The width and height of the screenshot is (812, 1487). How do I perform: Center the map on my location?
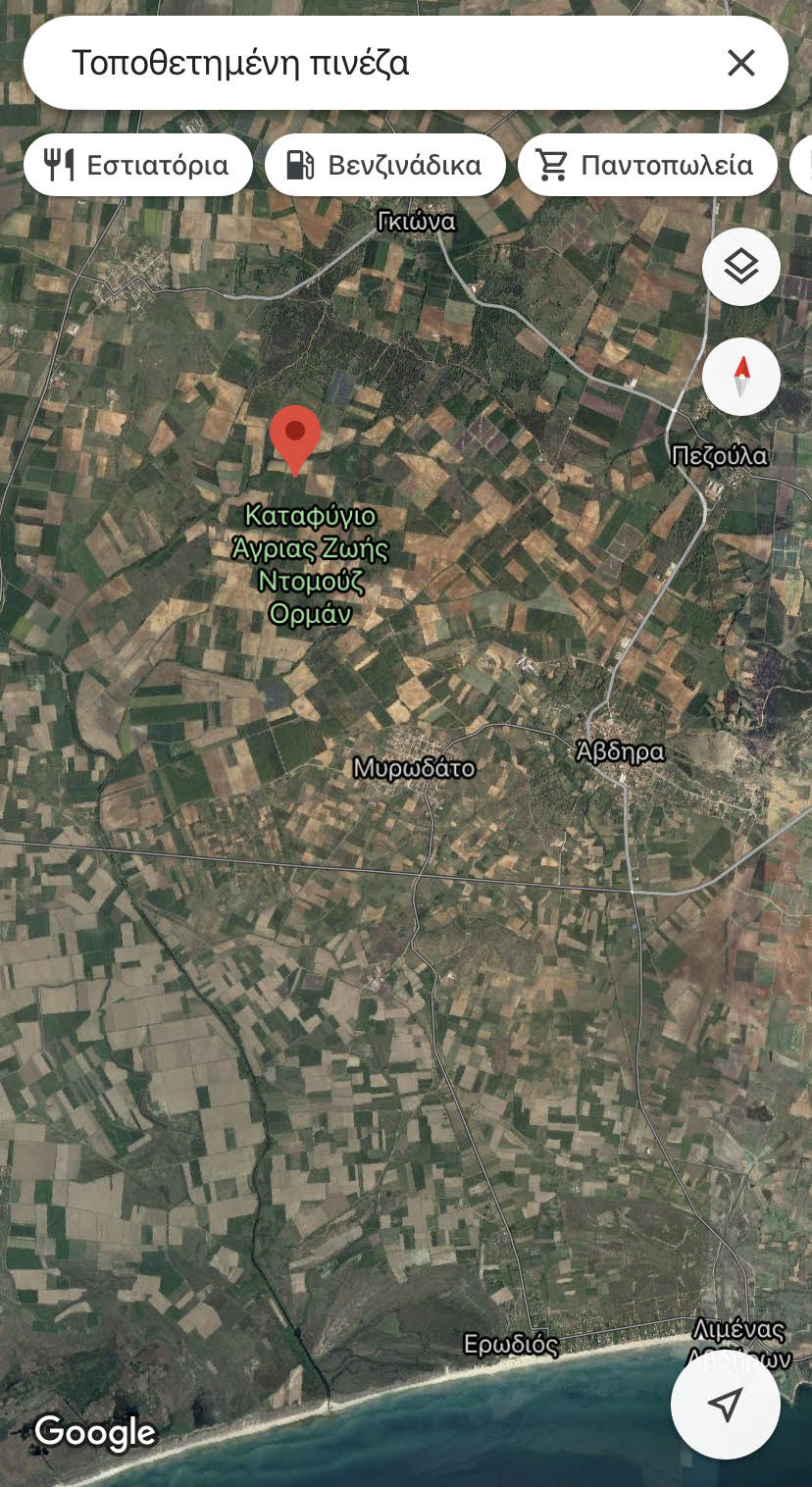coord(725,1405)
